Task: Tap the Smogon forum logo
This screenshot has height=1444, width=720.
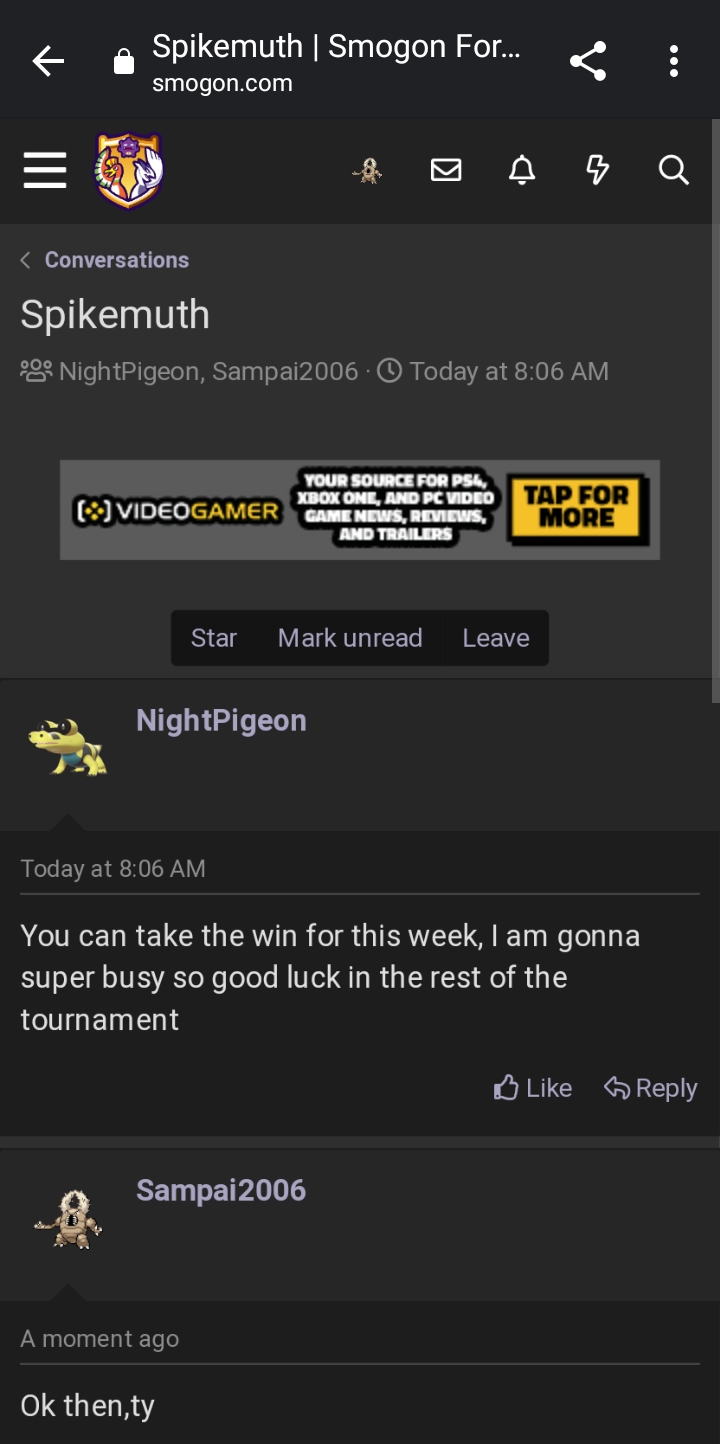Action: (129, 171)
